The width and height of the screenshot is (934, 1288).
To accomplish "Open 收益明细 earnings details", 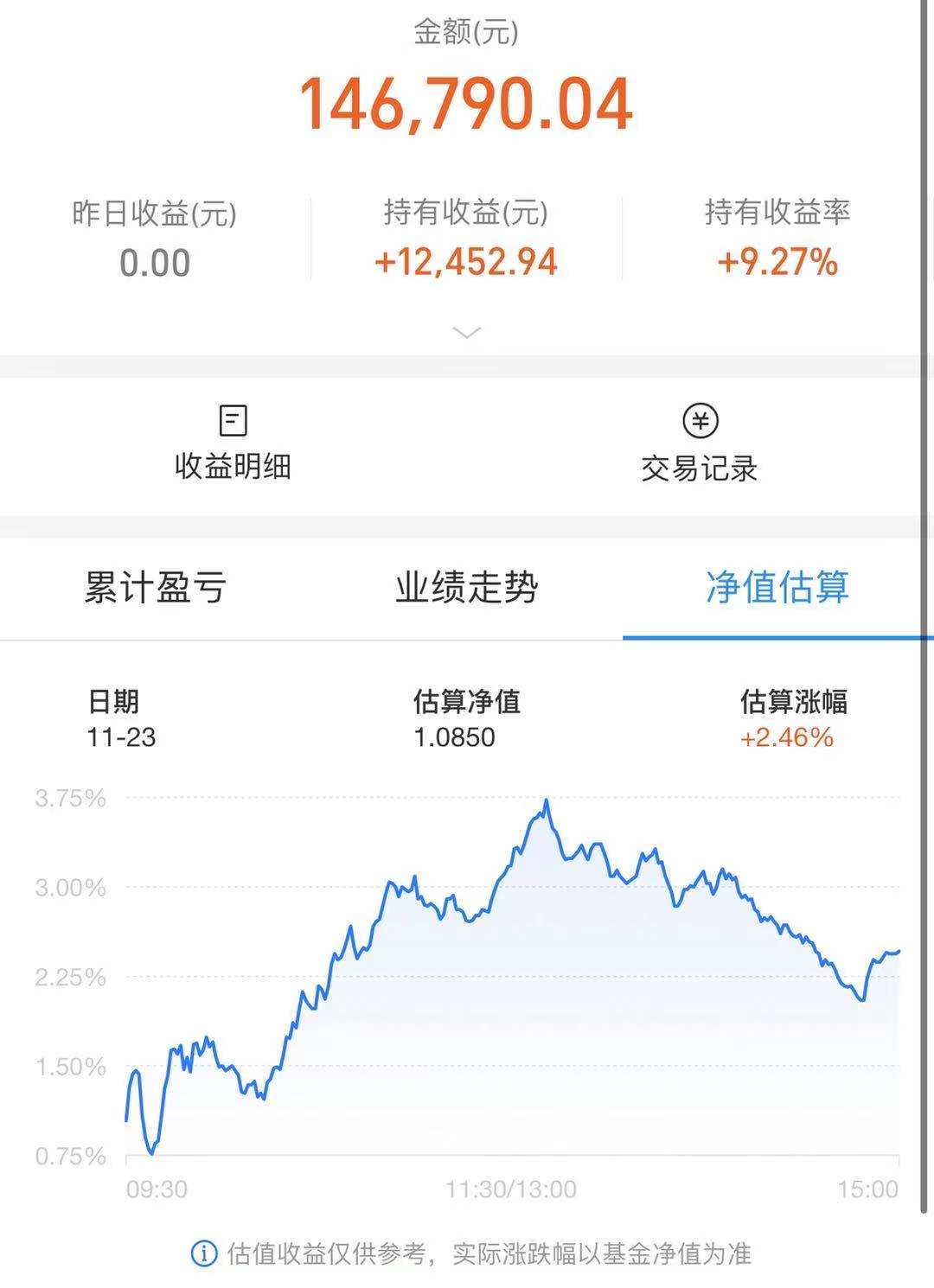I will tap(233, 443).
